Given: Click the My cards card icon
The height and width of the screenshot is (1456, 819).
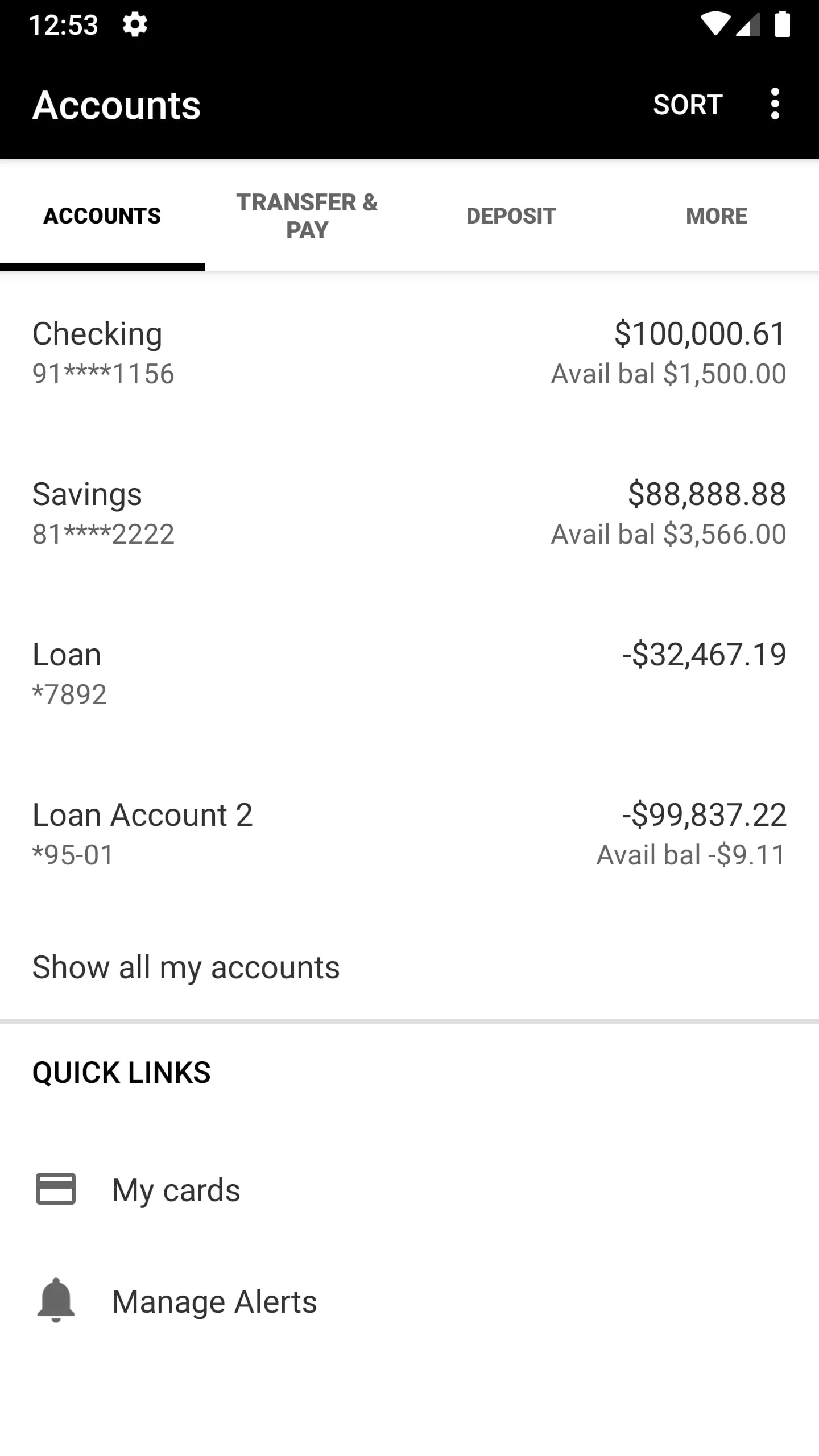Looking at the screenshot, I should (55, 1188).
